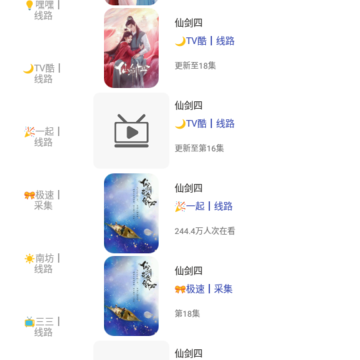Open 仙剑四 result showing 更新至18集

tap(180, 48)
